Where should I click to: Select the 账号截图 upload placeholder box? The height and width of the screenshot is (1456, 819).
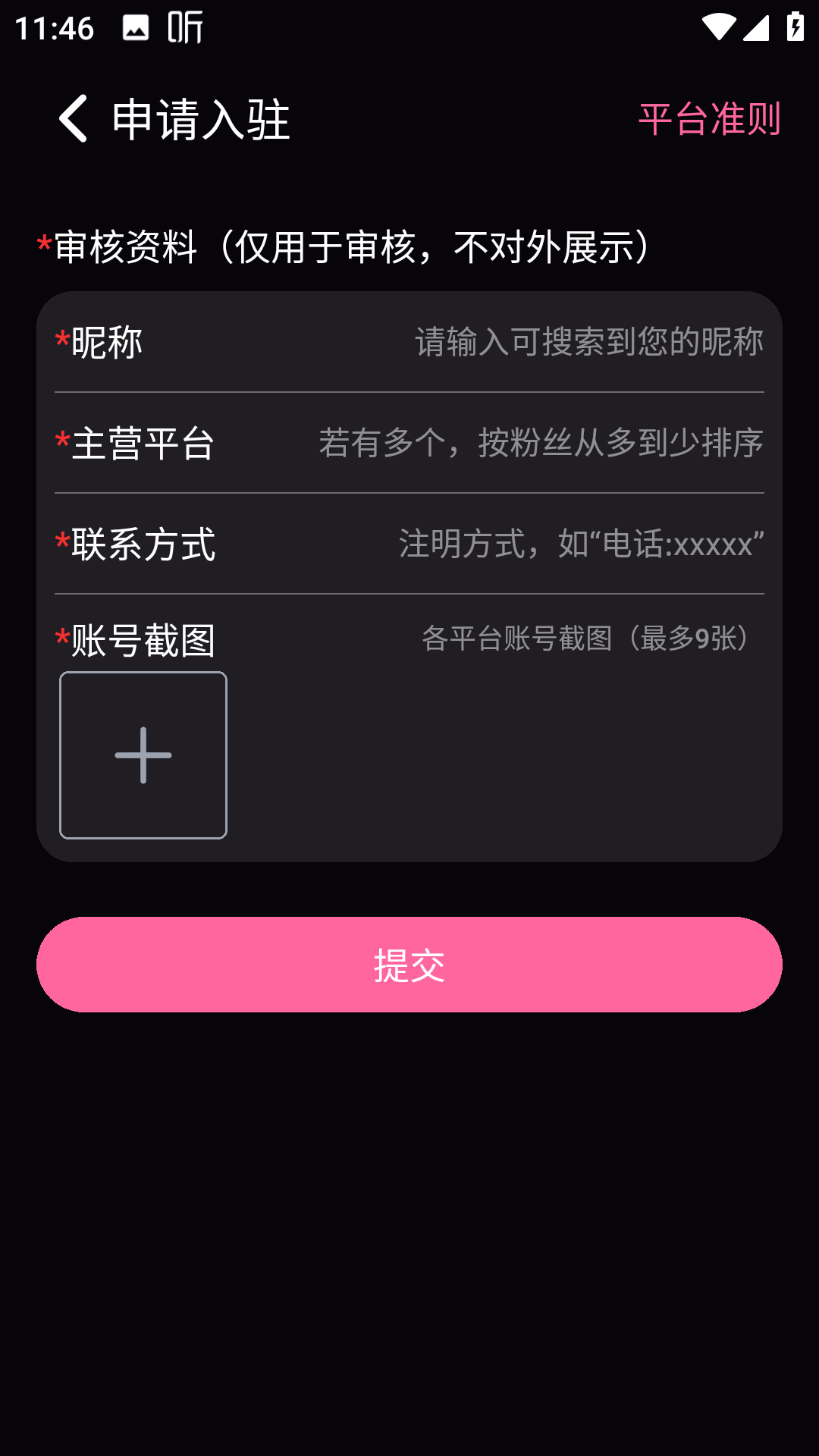point(143,755)
